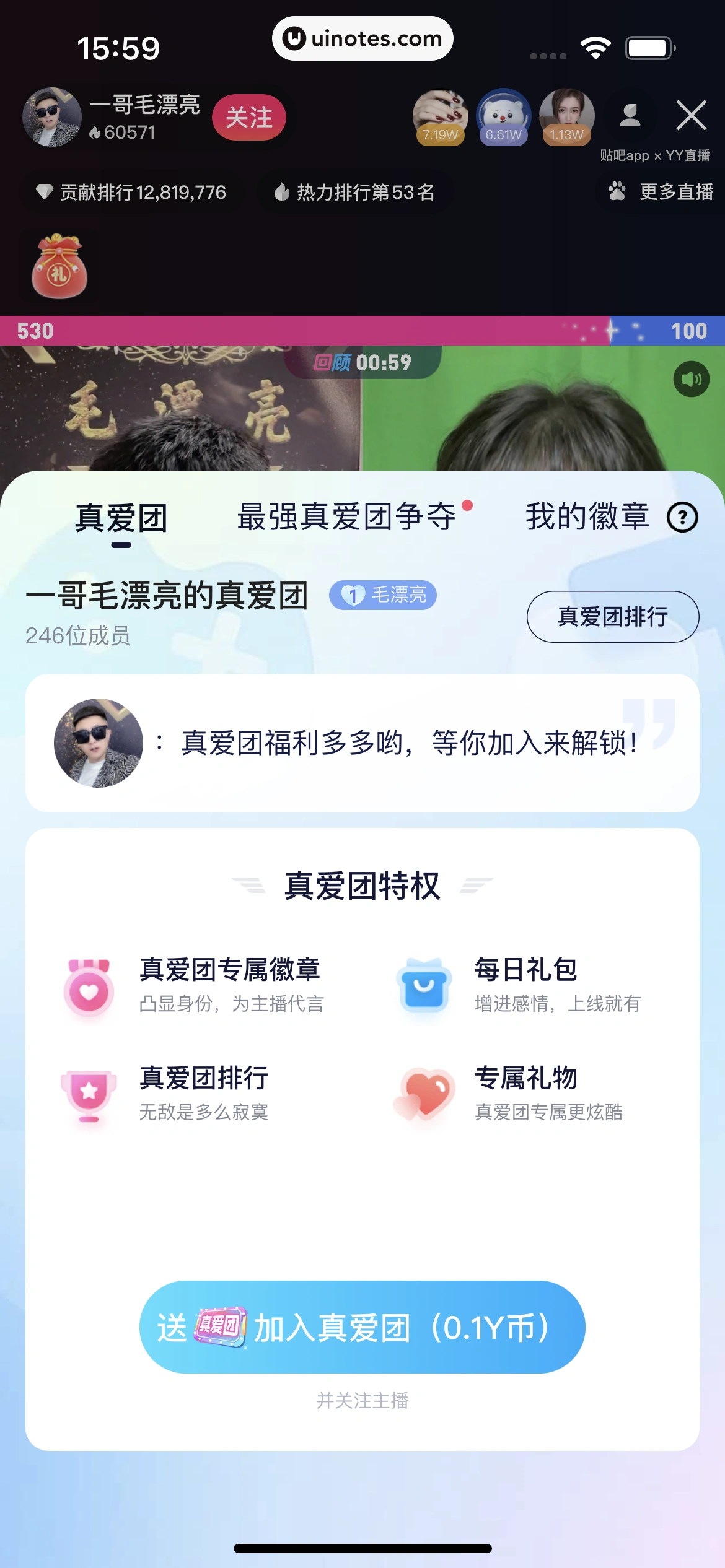View 热力排行第53名 popularity ranking

point(354,192)
